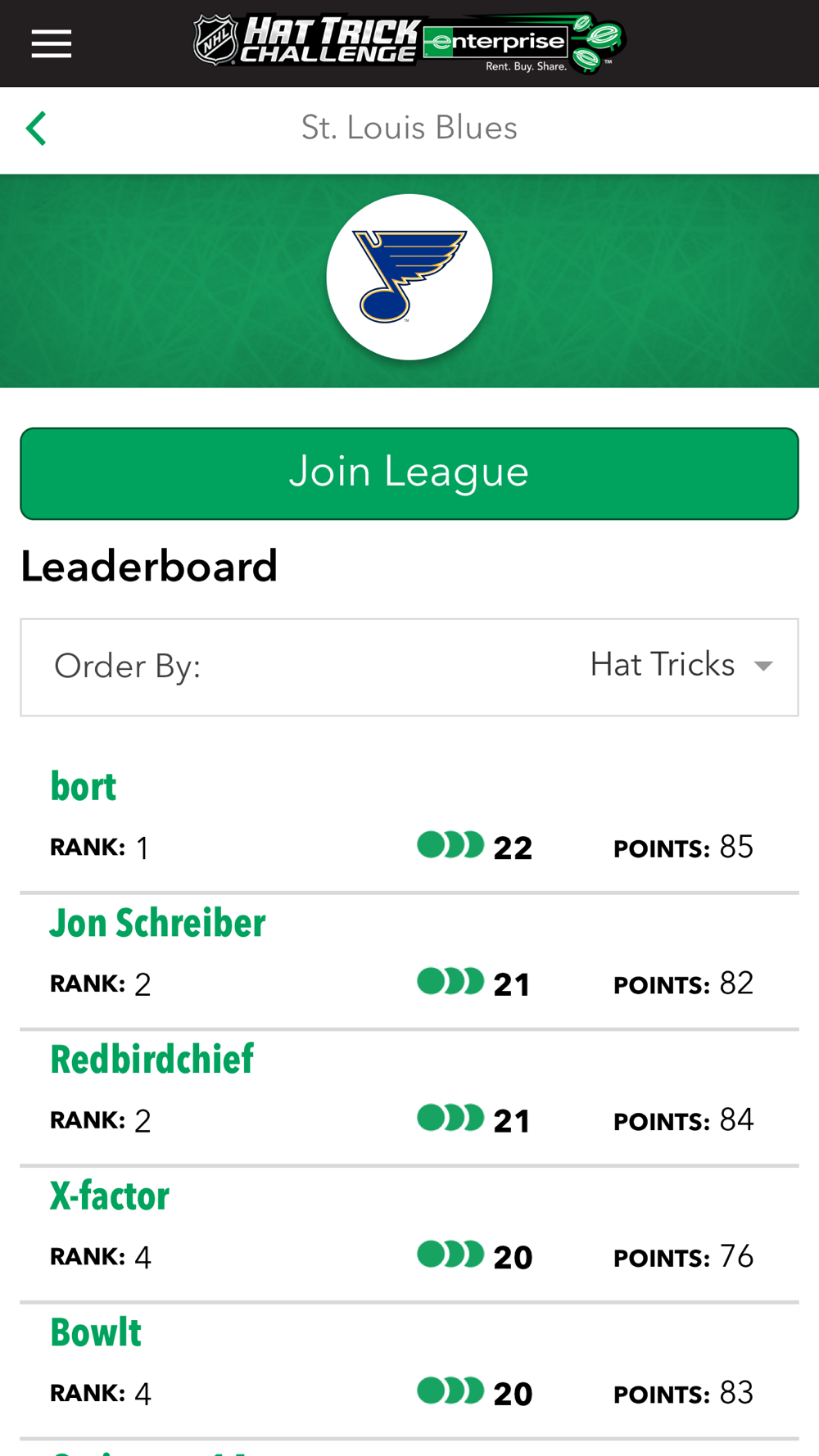Tap the Join League button

point(409,473)
